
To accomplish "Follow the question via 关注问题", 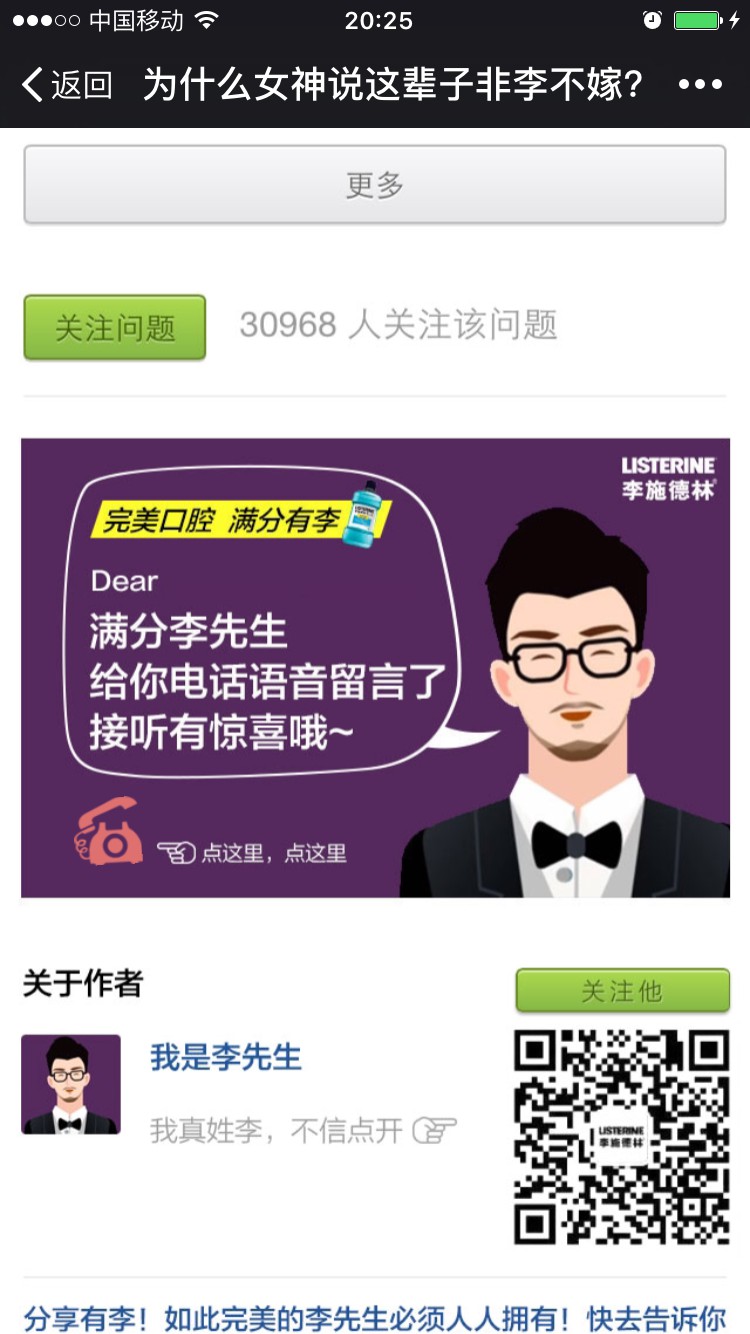I will coord(115,327).
